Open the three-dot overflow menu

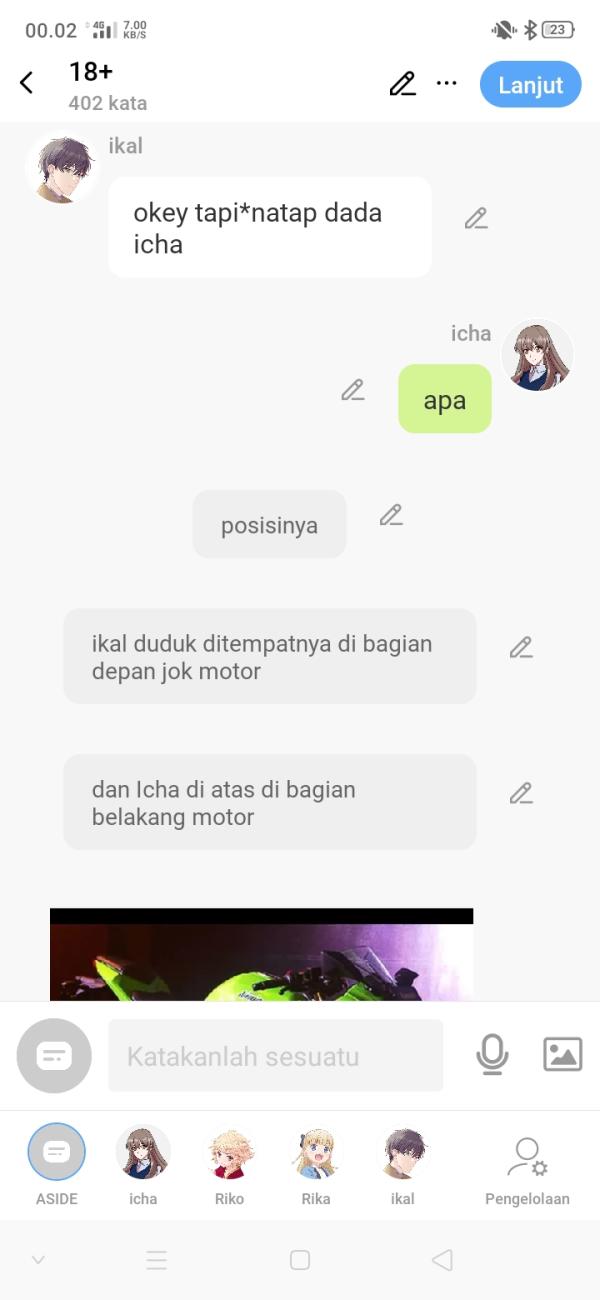click(x=447, y=84)
